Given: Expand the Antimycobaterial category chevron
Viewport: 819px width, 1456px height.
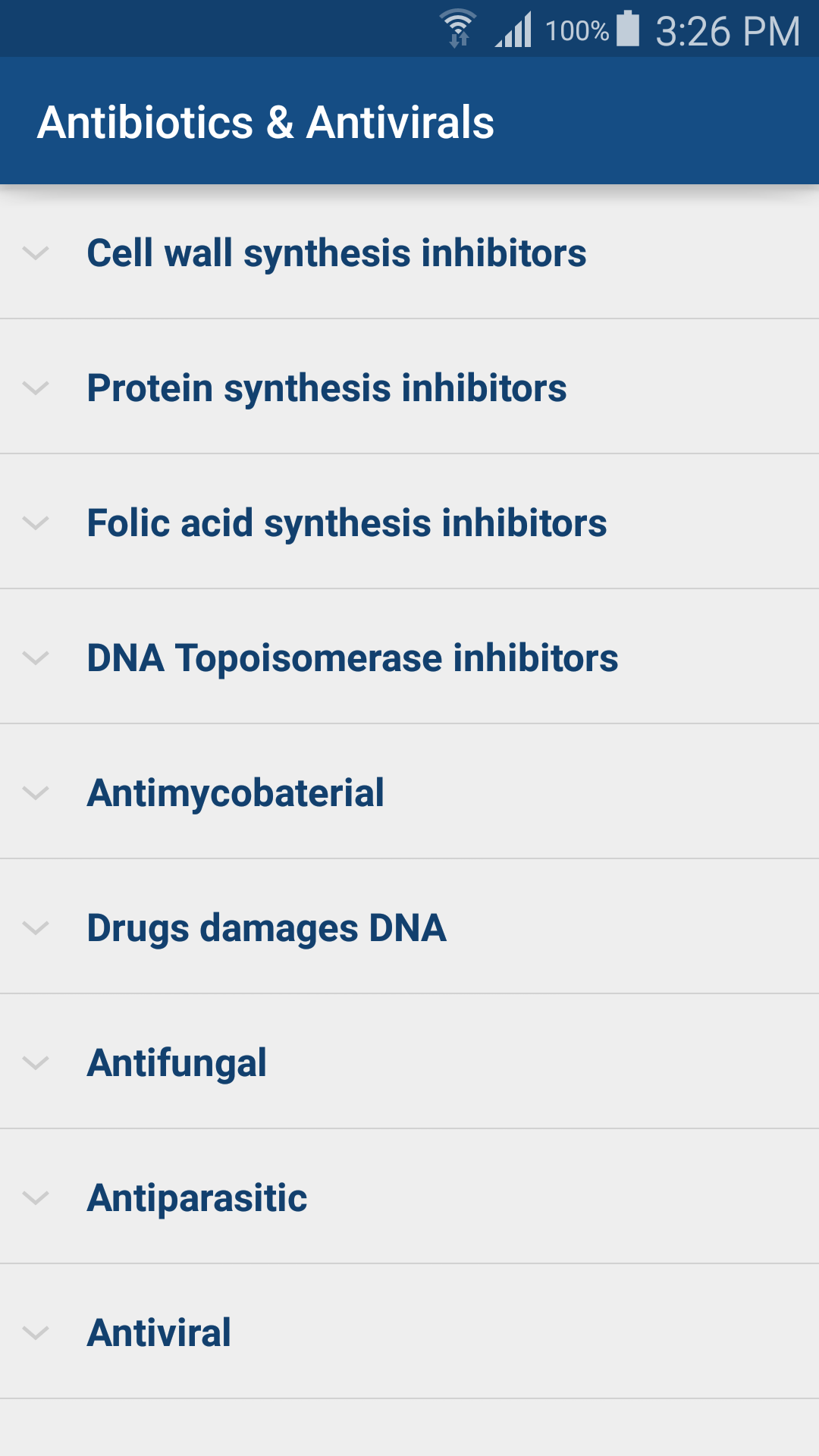Looking at the screenshot, I should (36, 793).
